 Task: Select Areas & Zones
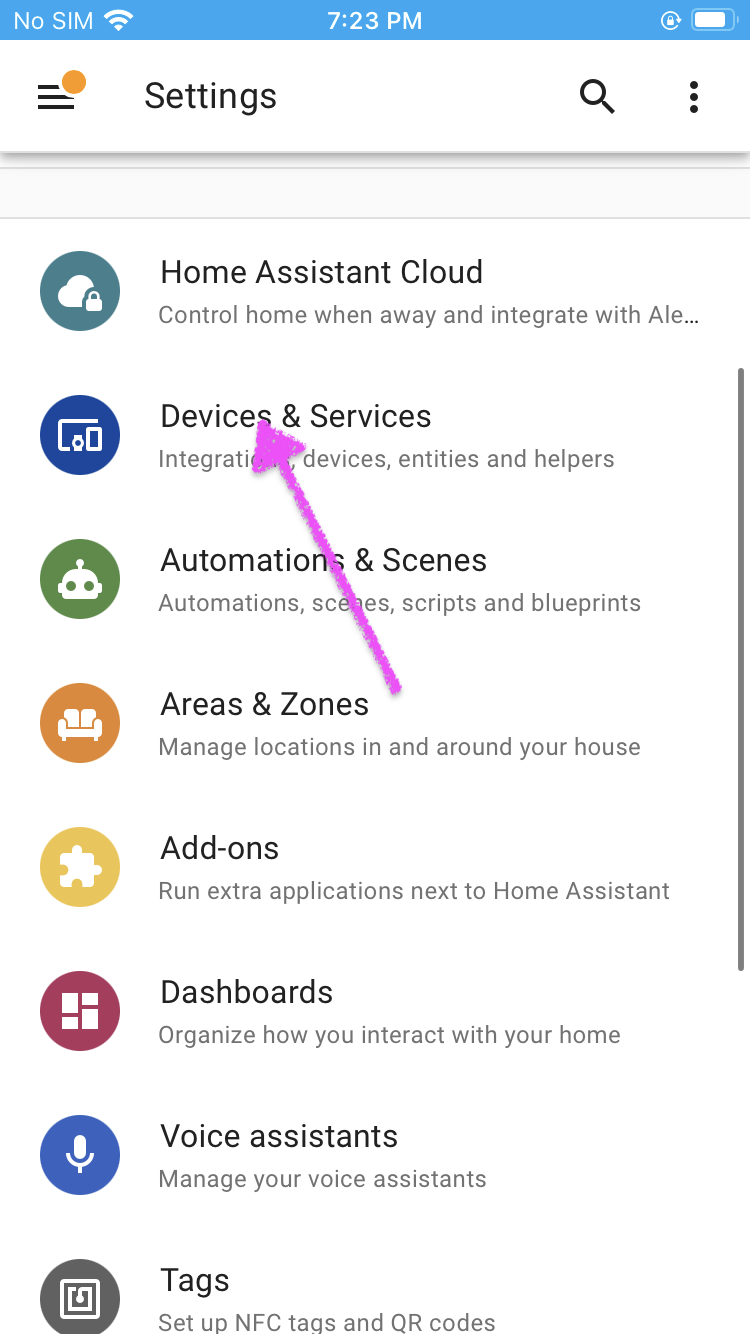click(375, 724)
